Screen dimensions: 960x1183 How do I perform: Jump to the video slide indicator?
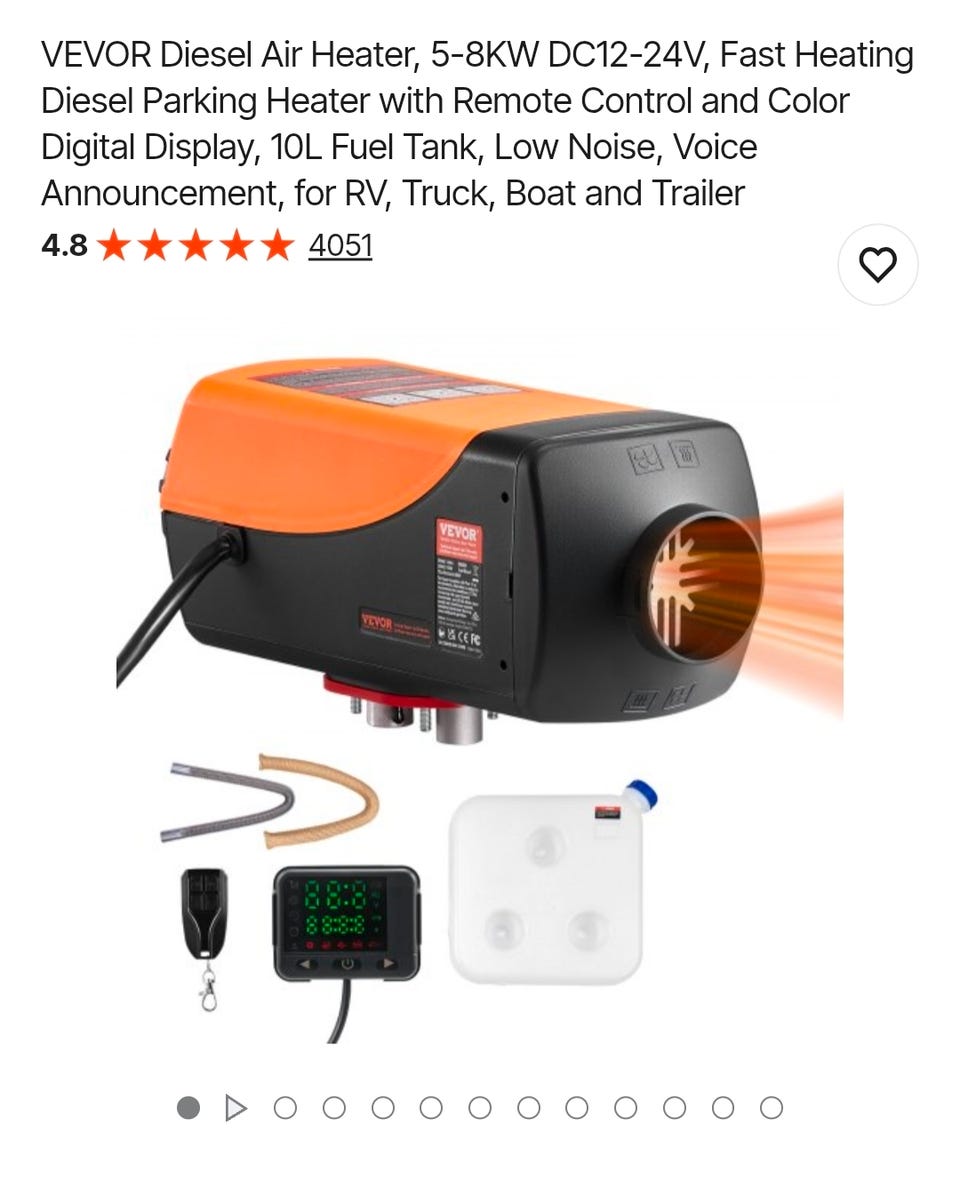click(236, 1108)
